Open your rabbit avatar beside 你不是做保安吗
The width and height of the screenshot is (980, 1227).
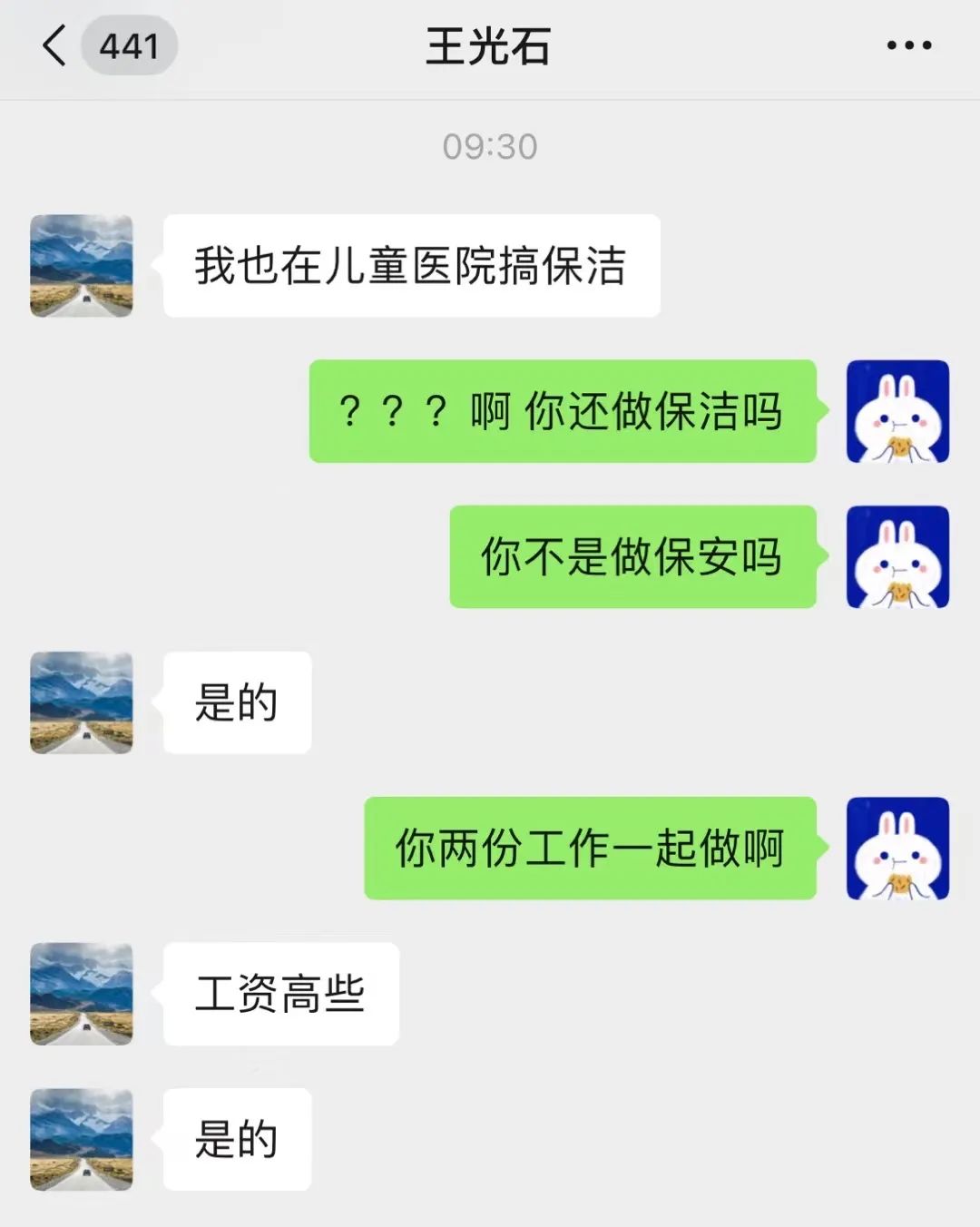(897, 556)
